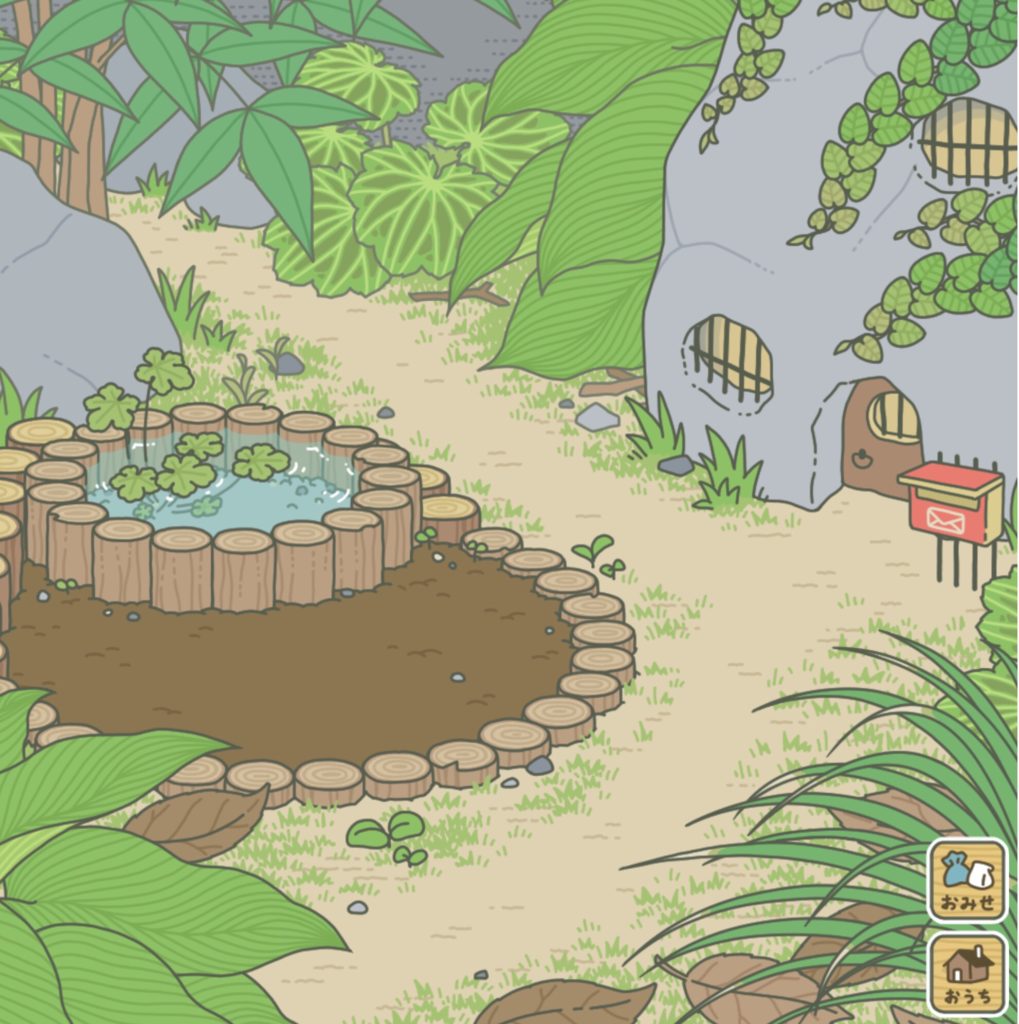The image size is (1019, 1024).
Task: Go inside with the おうち house button
Action: [x=967, y=973]
